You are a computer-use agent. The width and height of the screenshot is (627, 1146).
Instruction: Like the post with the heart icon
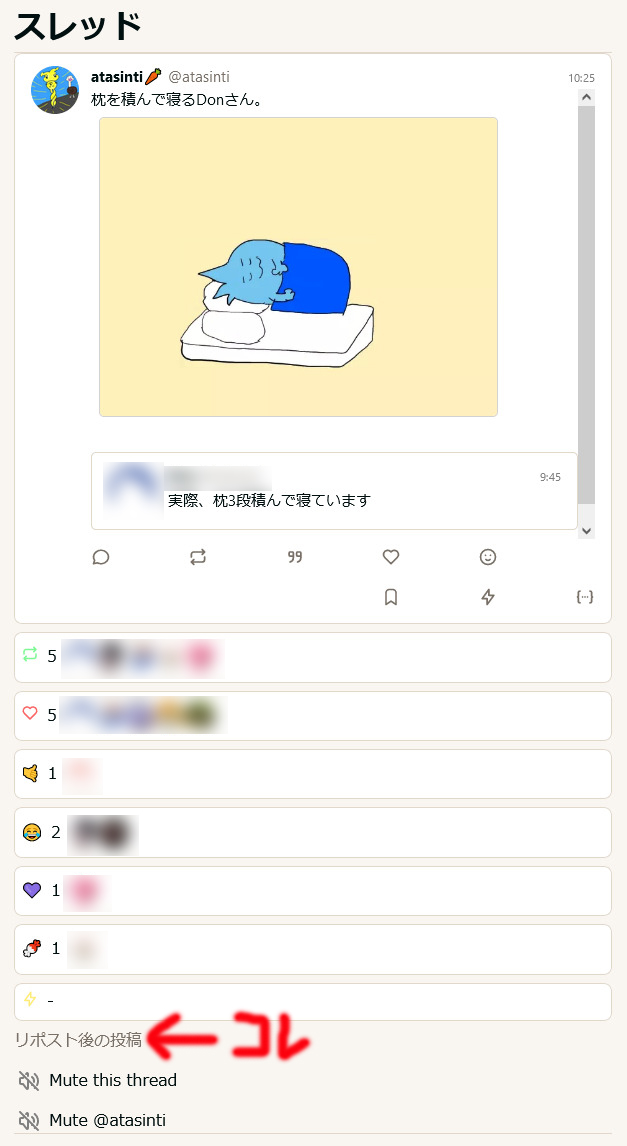(x=391, y=558)
